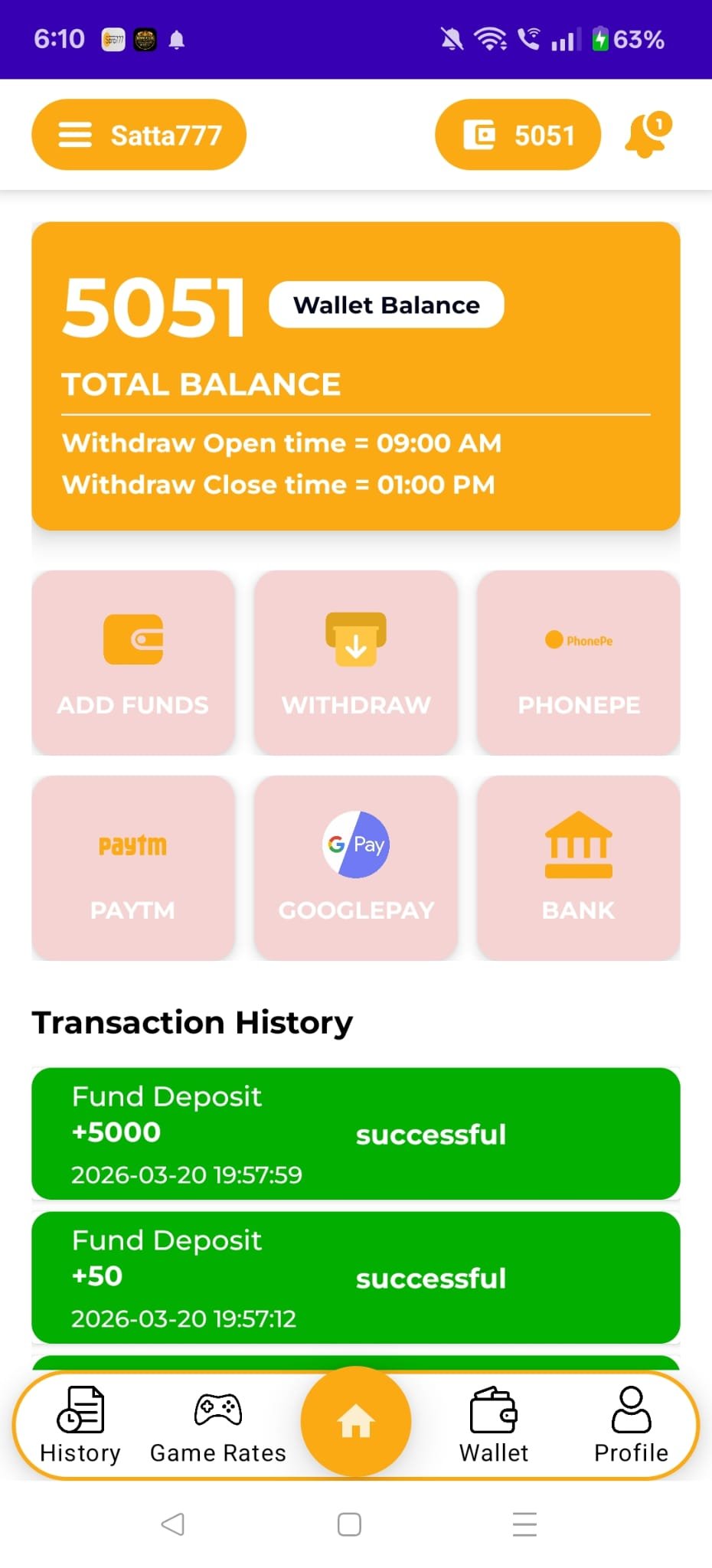Select the Withdraw tile
This screenshot has width=712, height=1568.
pyautogui.click(x=356, y=662)
